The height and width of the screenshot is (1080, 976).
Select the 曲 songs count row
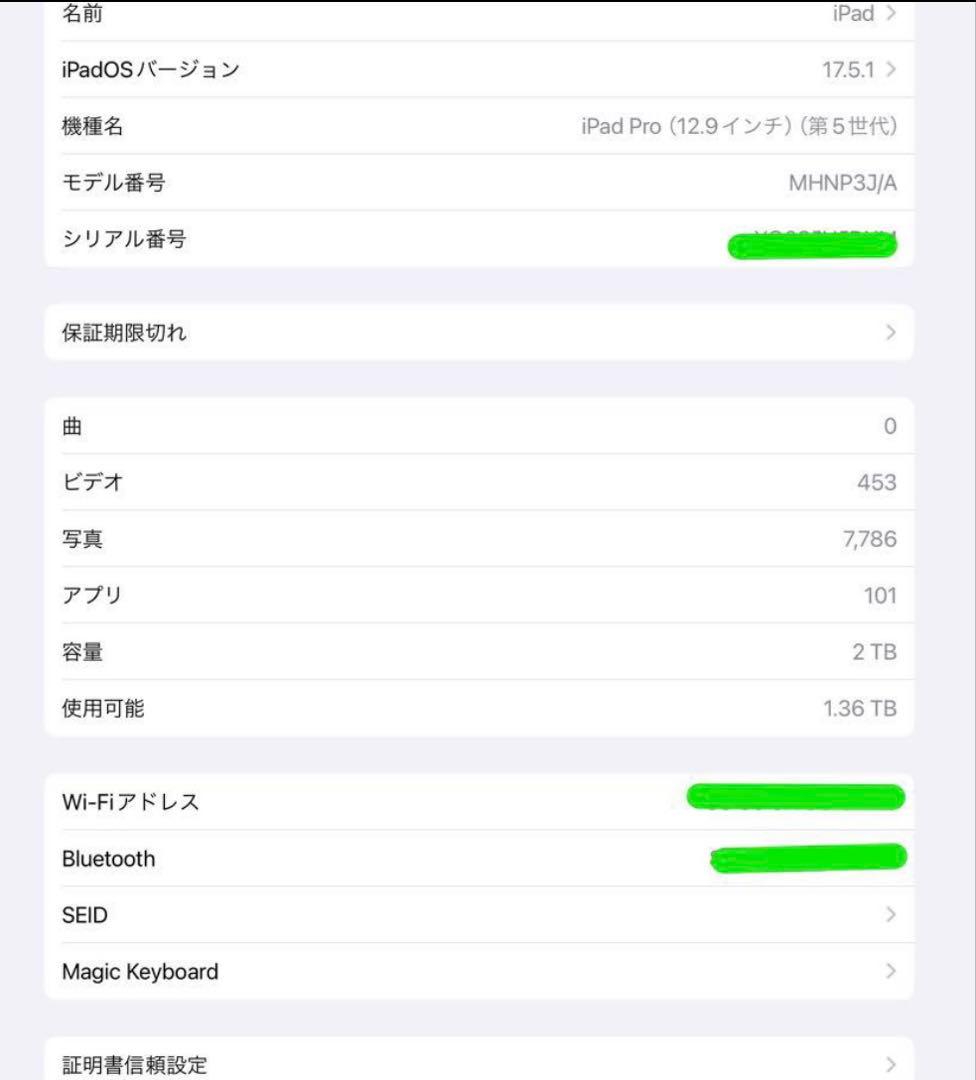[x=480, y=426]
